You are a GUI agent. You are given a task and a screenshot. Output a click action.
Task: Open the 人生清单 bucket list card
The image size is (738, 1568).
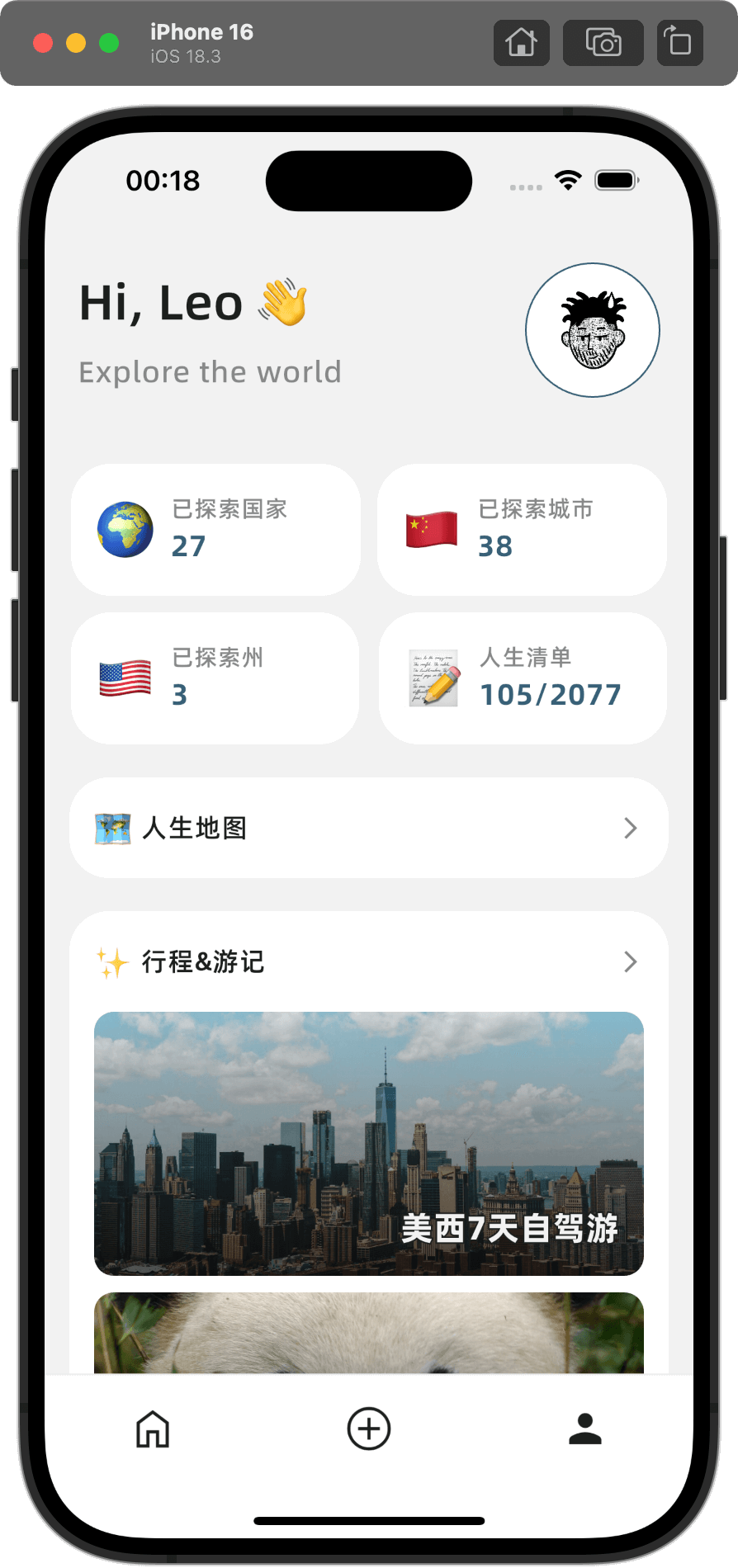[522, 678]
